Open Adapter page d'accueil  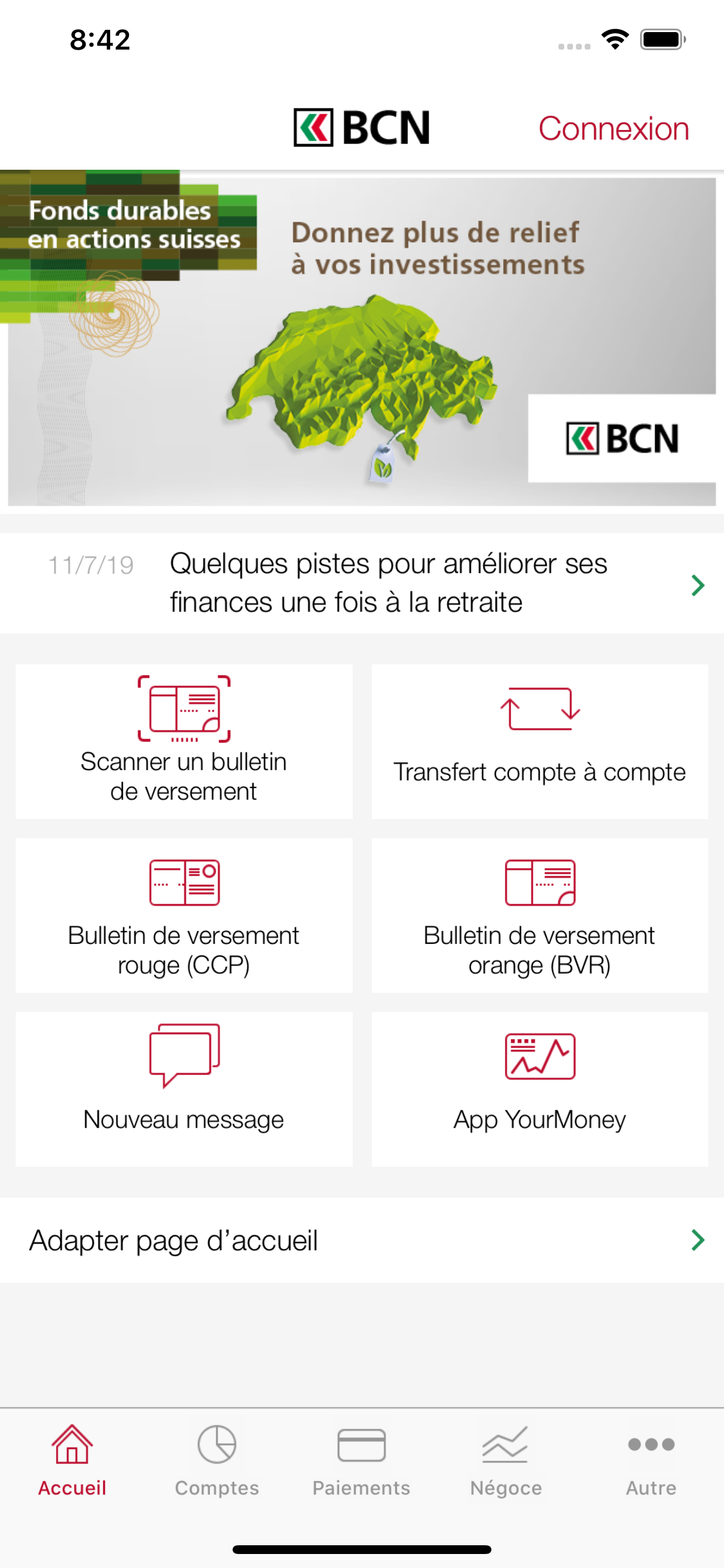362,1241
